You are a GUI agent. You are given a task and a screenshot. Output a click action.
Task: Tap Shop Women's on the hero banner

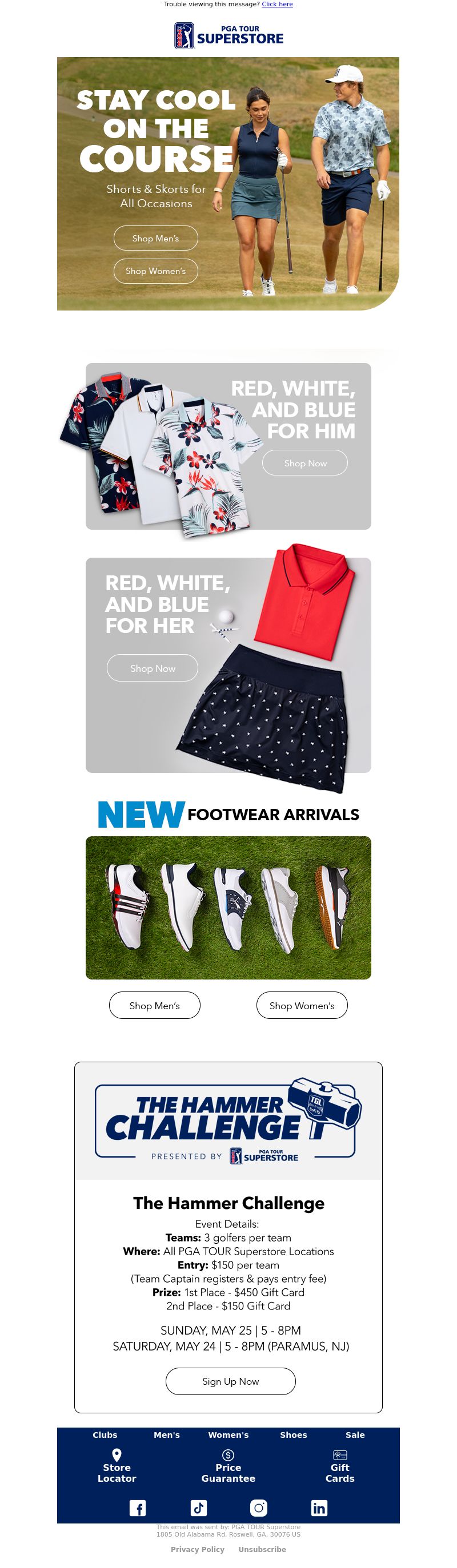tap(155, 271)
